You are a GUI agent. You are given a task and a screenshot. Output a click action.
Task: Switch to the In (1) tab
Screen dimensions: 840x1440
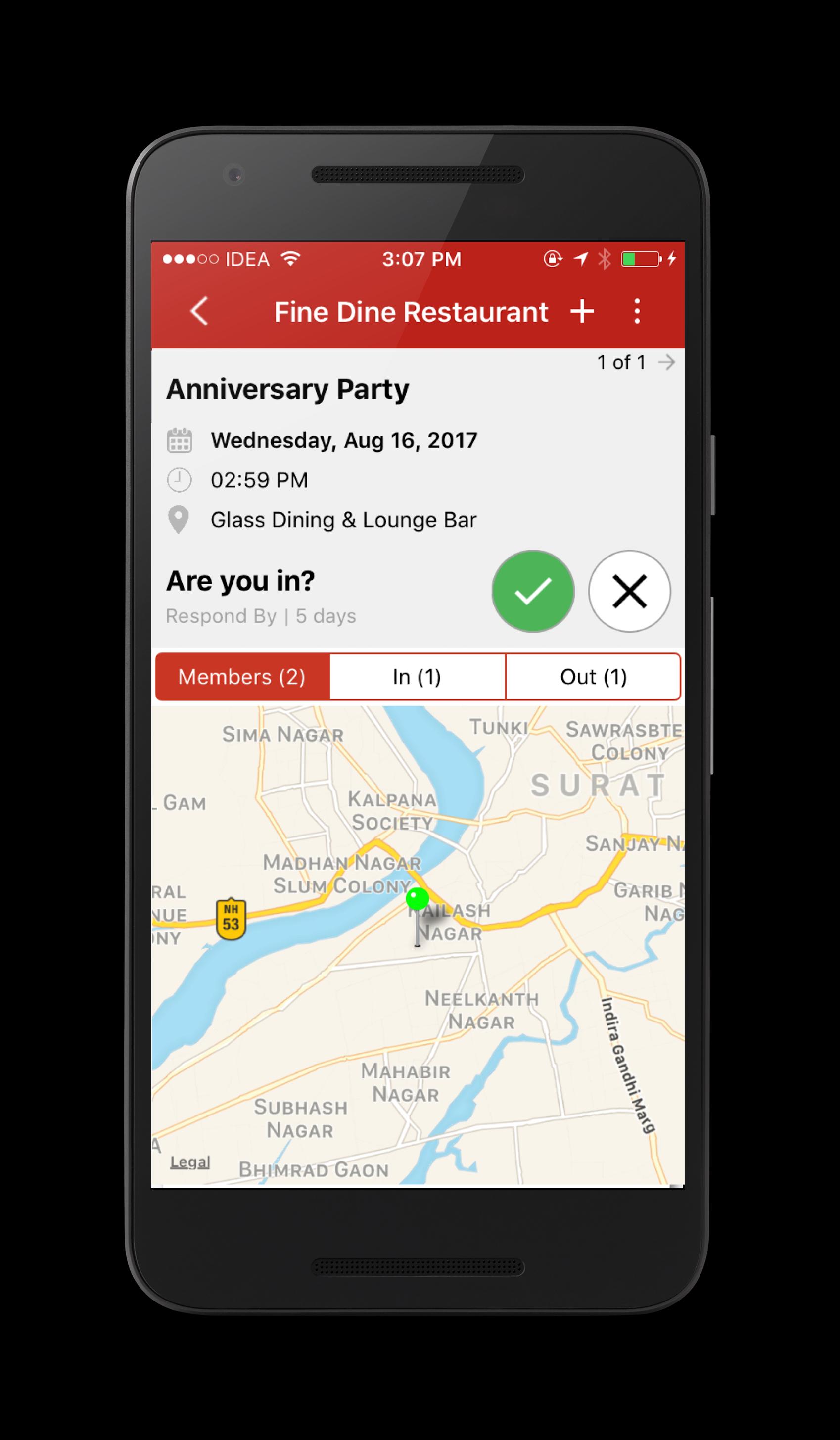click(417, 677)
